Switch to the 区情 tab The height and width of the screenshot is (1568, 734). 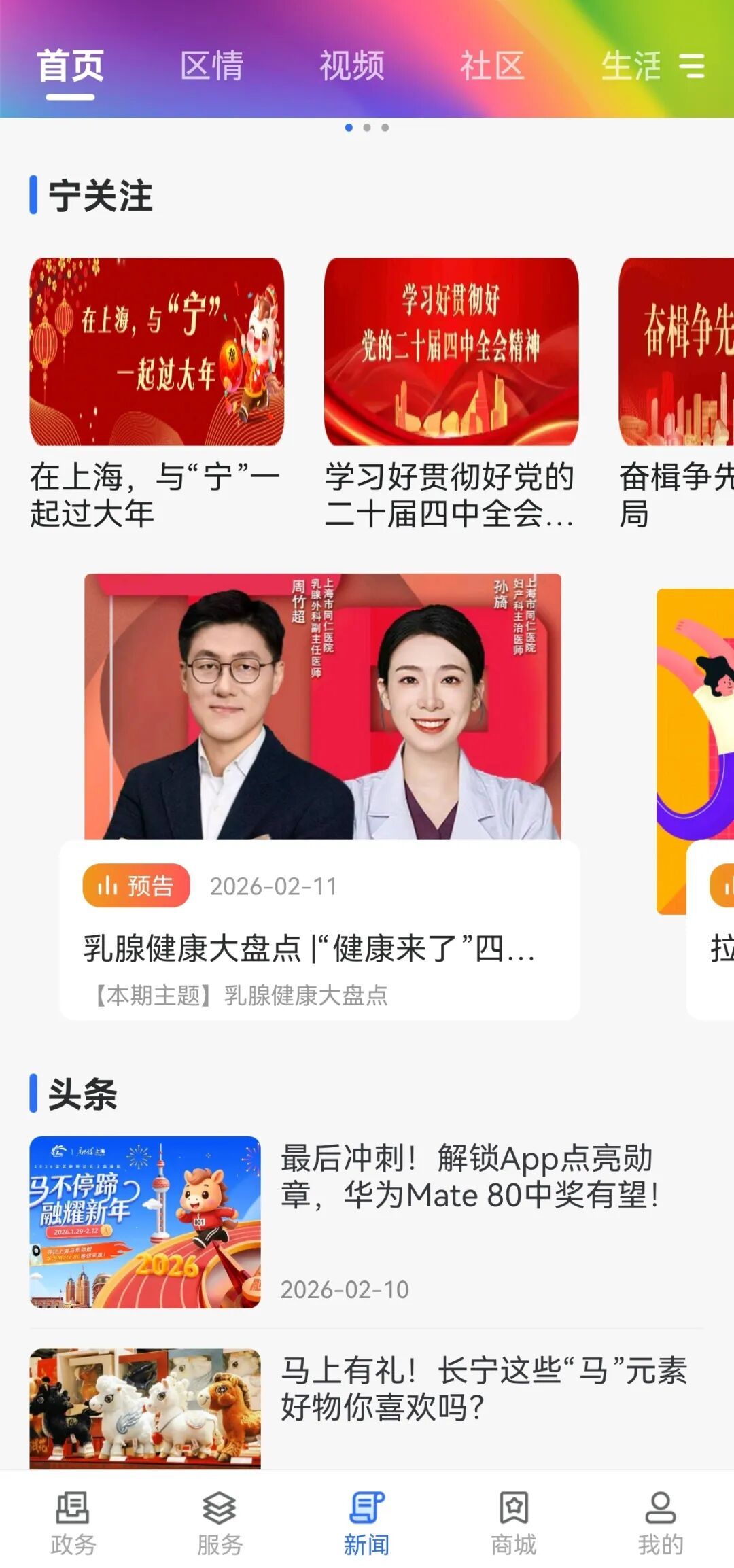tap(211, 66)
